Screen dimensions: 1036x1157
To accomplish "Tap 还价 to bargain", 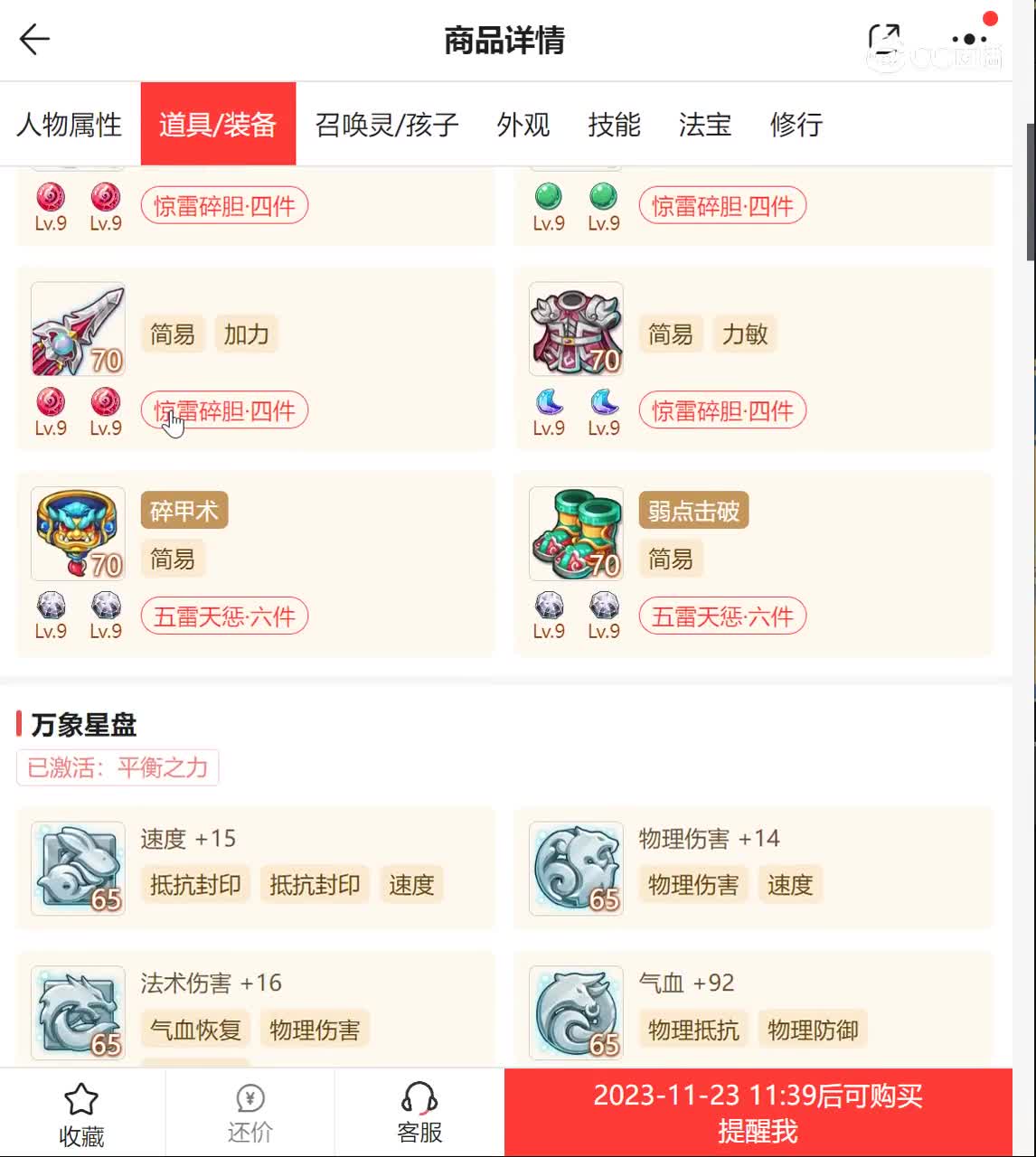I will pyautogui.click(x=250, y=1114).
